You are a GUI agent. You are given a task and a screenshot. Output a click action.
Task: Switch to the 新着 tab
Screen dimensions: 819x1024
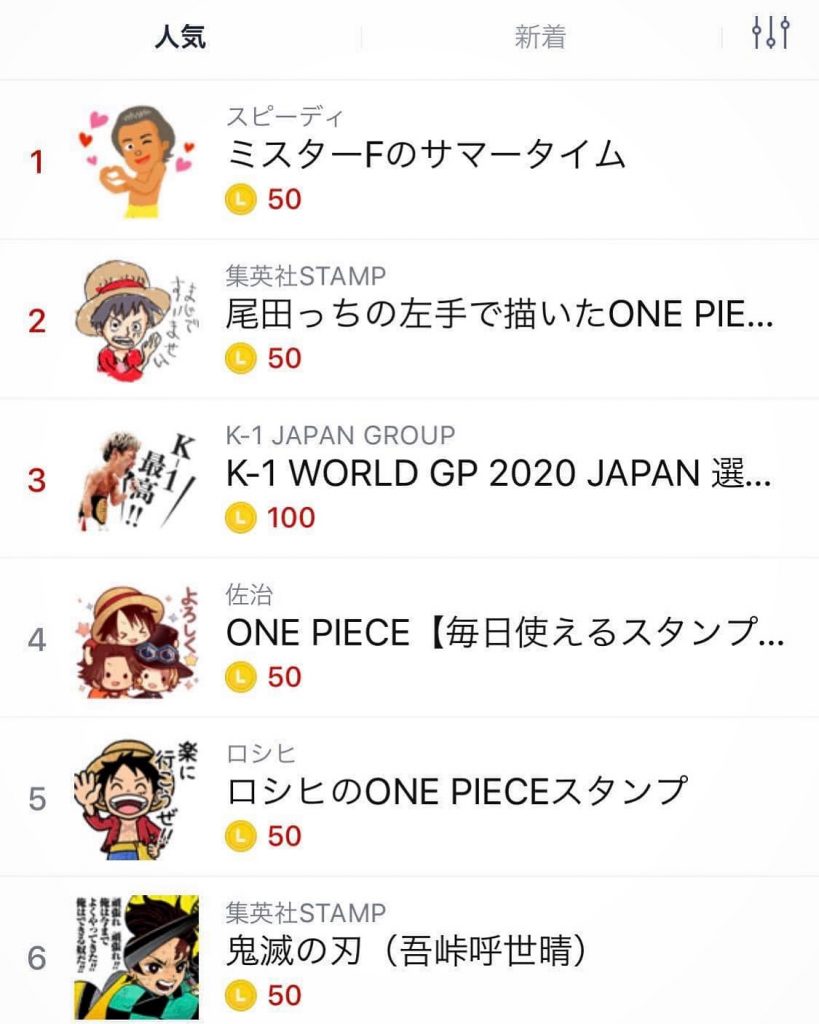point(540,38)
